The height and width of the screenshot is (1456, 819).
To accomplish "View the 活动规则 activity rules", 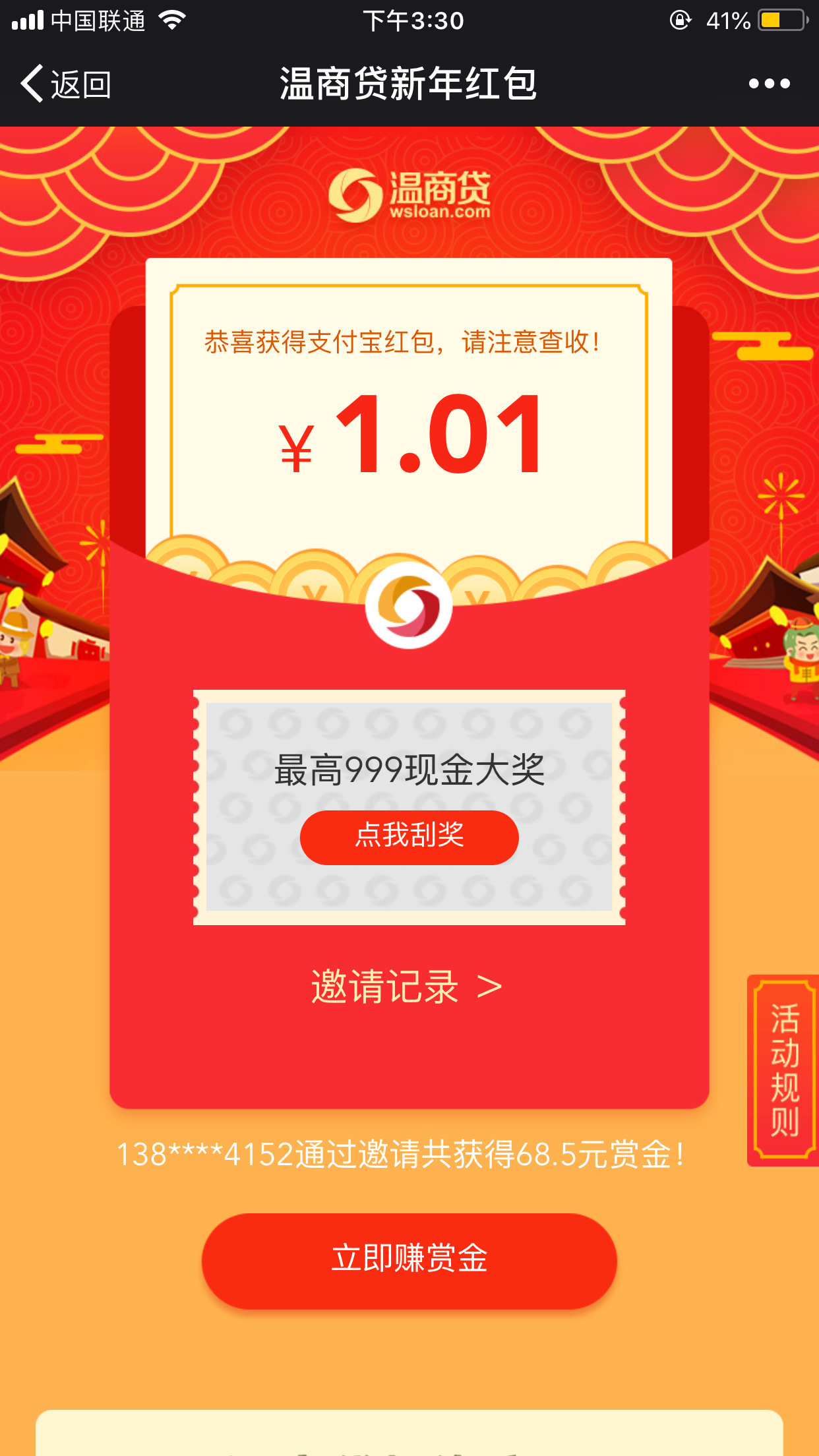I will coord(783,1070).
